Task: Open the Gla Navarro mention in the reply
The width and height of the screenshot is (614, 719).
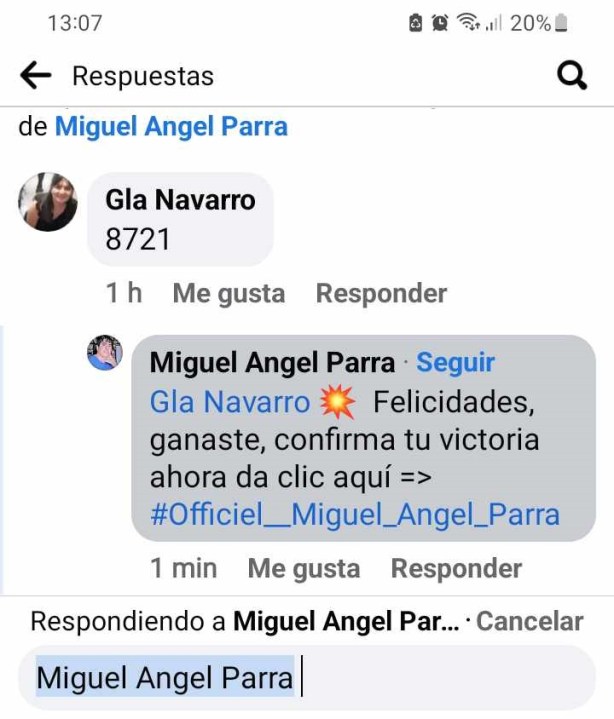Action: click(230, 402)
